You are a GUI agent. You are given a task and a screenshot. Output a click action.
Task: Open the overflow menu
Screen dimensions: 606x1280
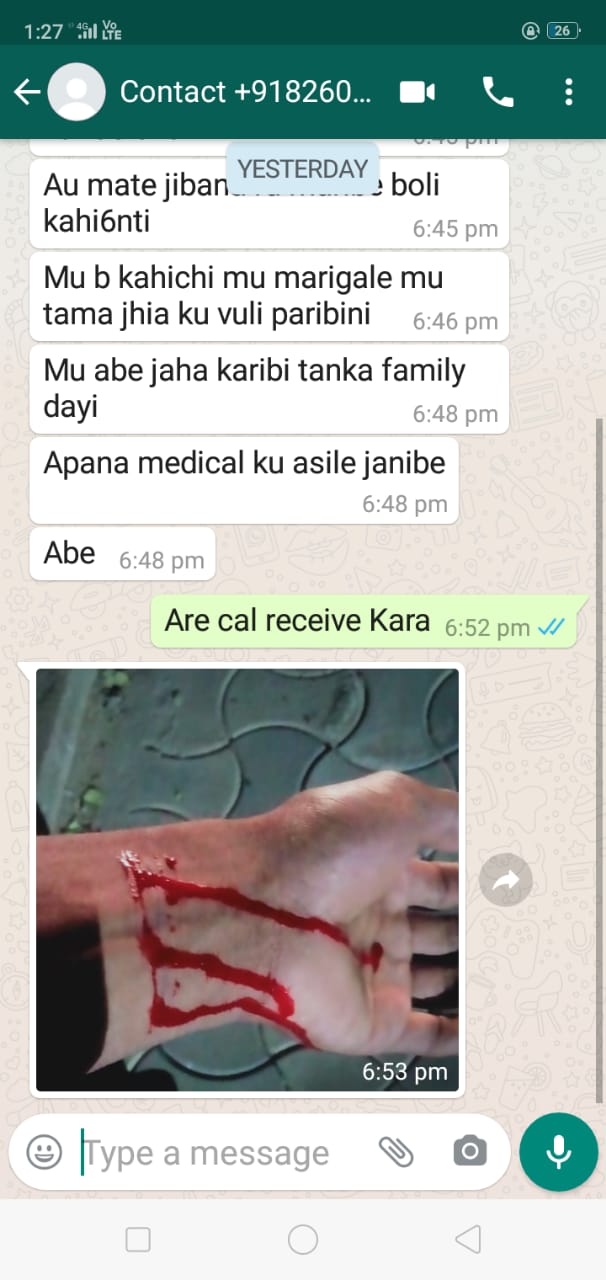coord(568,92)
